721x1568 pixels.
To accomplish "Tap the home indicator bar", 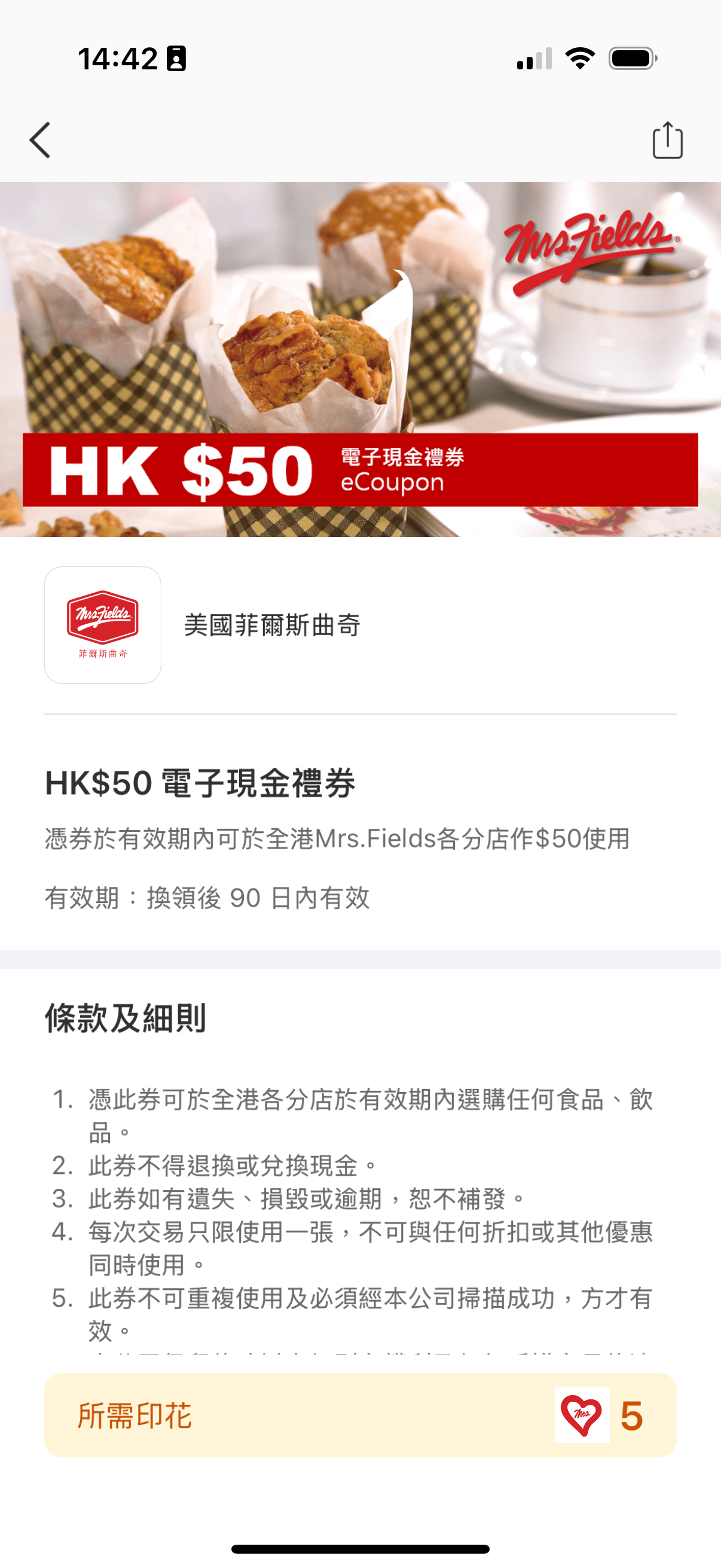I will (360, 1547).
